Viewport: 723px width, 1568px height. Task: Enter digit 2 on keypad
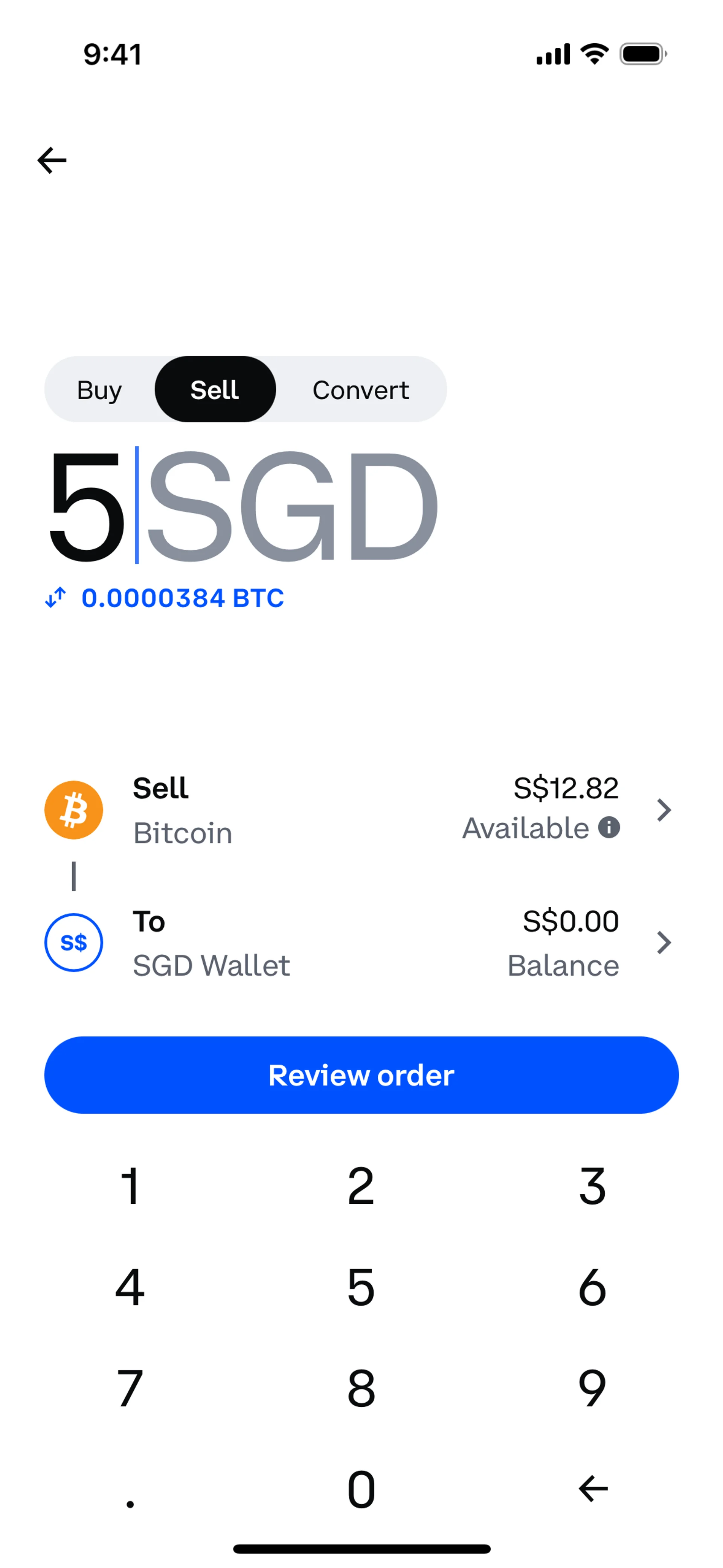tap(361, 1186)
